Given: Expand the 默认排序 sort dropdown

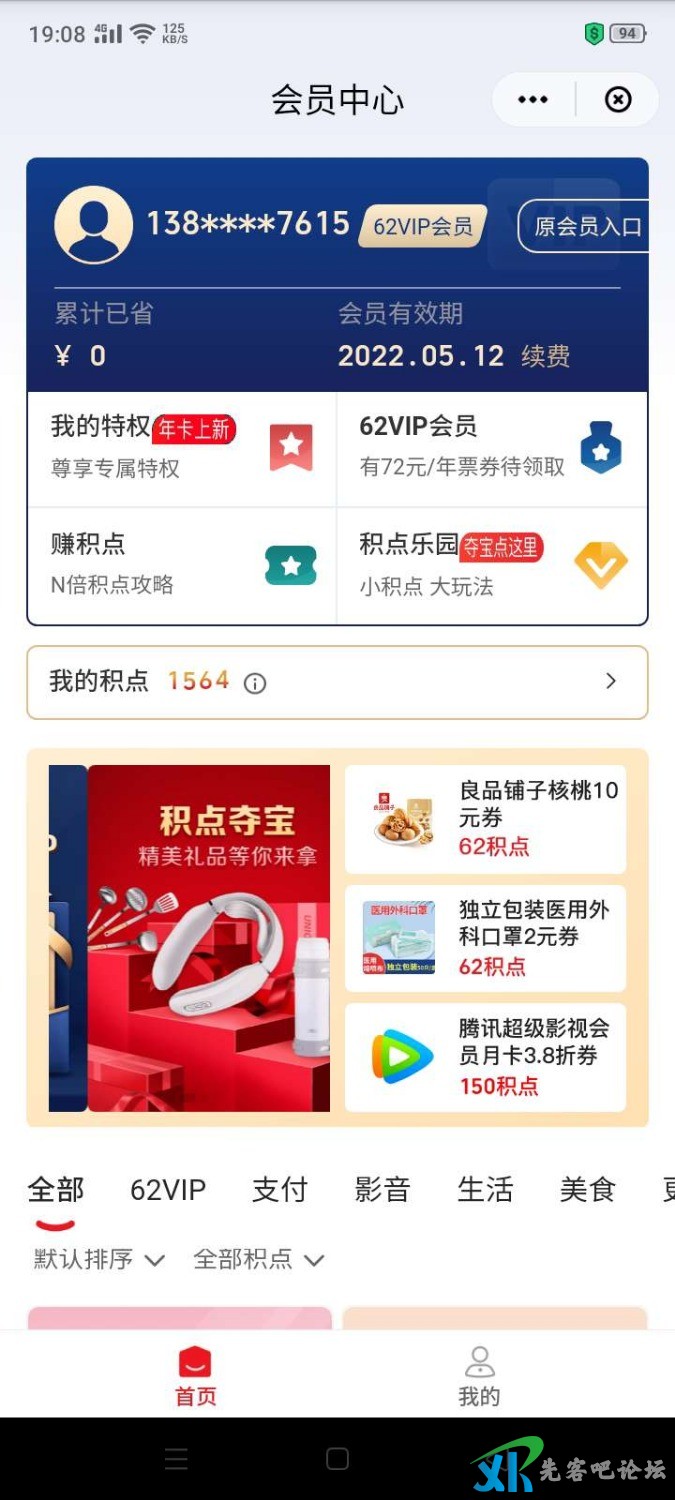Looking at the screenshot, I should [99, 1259].
